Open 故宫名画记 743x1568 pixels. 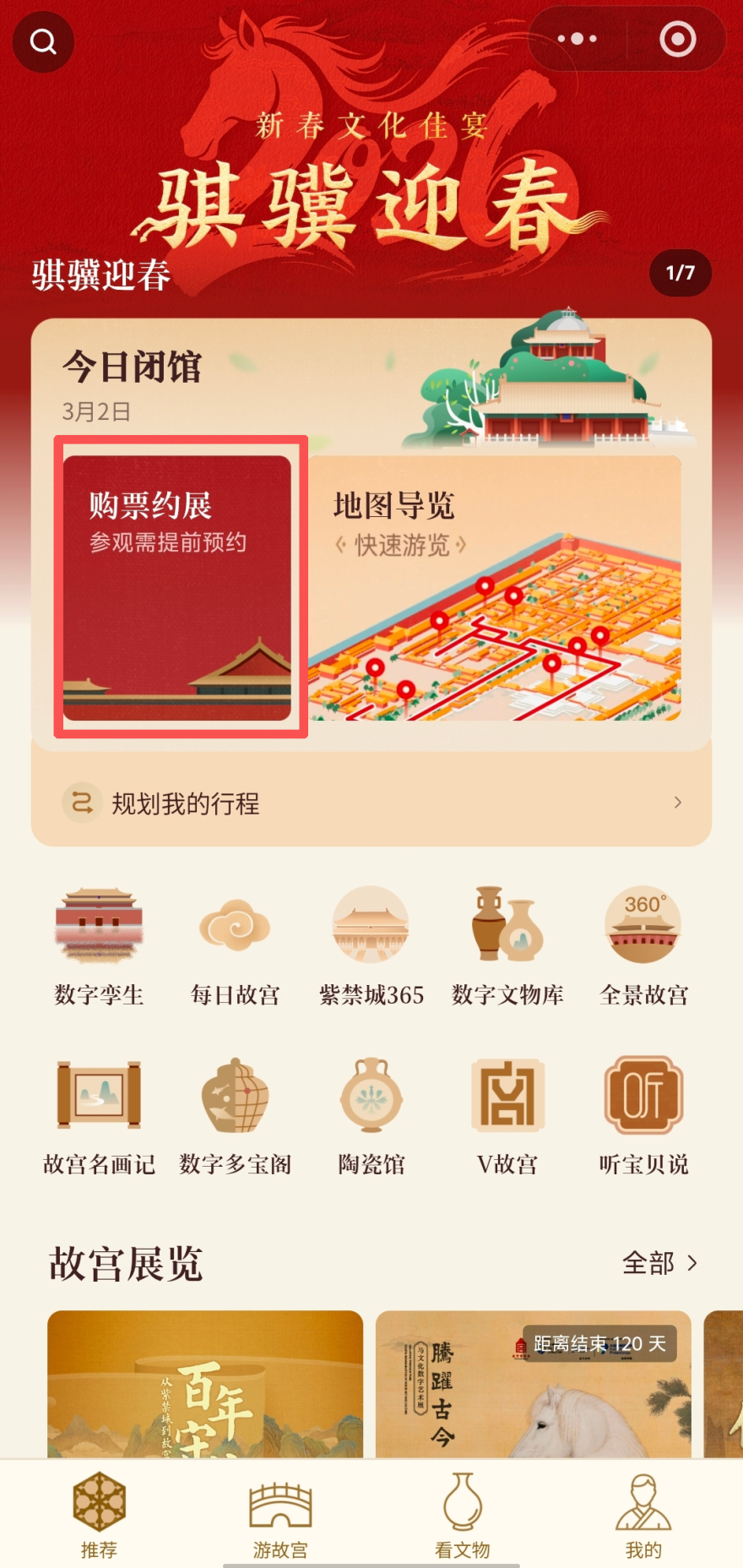100,1115
